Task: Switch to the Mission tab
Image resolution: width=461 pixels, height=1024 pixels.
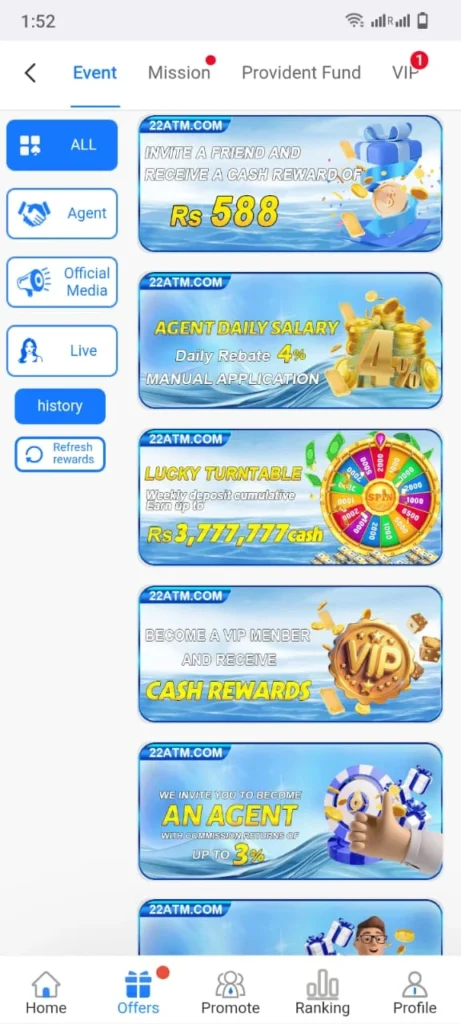Action: tap(179, 72)
